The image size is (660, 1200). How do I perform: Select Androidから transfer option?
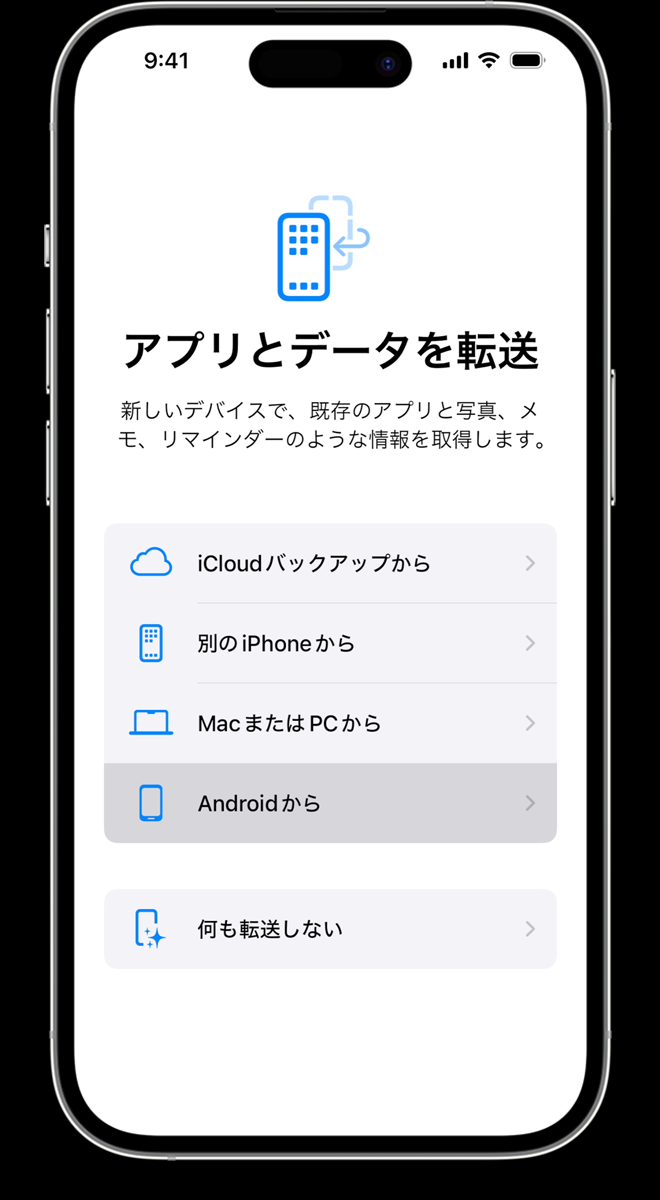[x=330, y=803]
